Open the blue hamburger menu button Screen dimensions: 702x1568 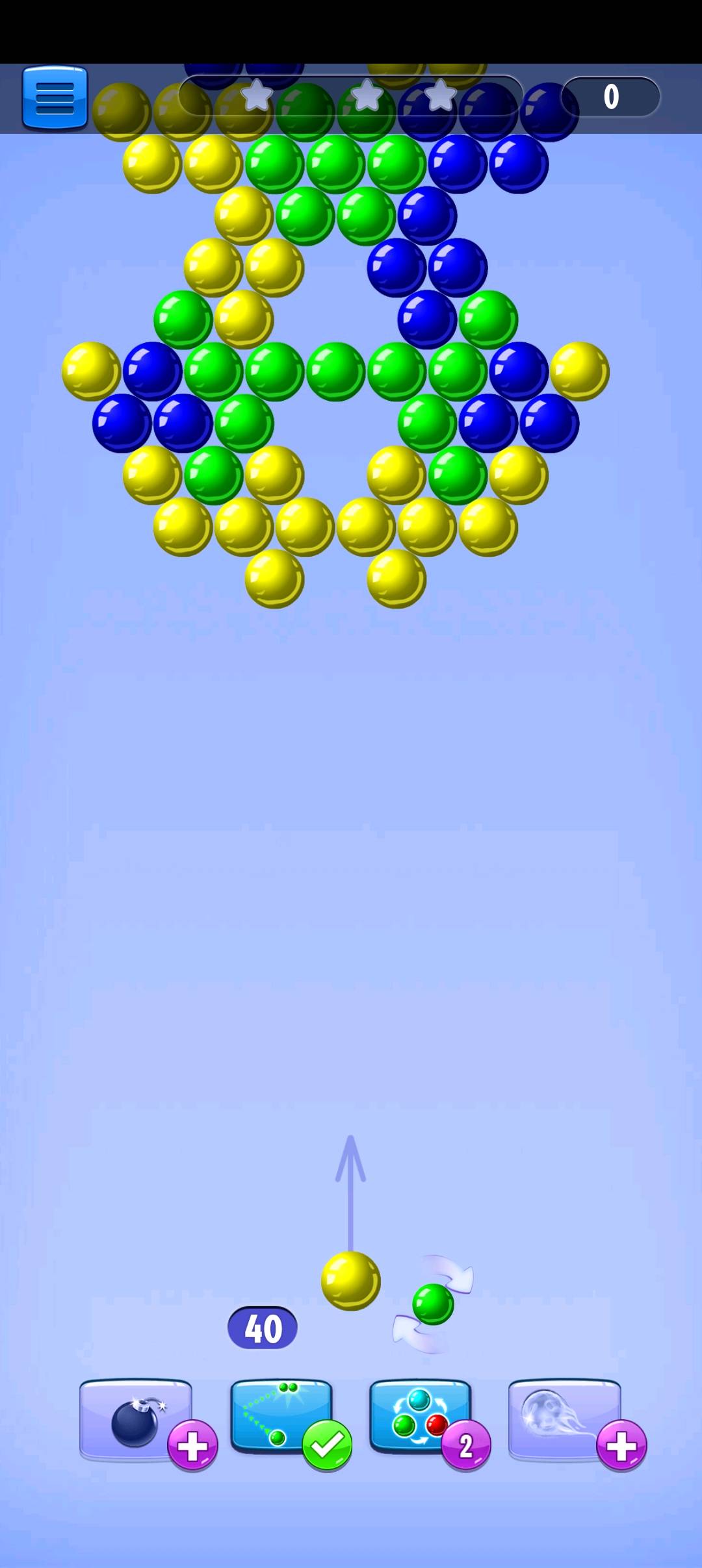(x=55, y=97)
